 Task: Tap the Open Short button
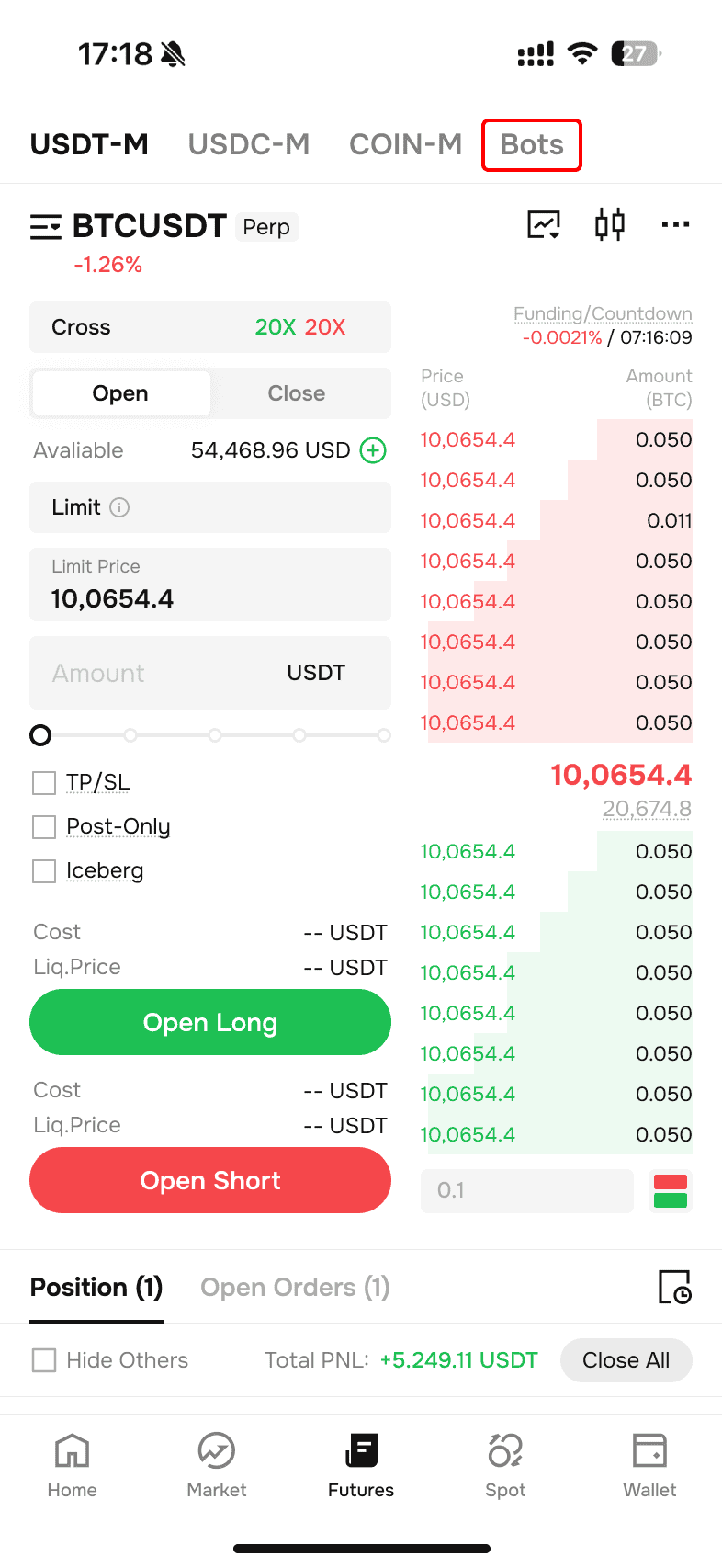pos(210,1180)
